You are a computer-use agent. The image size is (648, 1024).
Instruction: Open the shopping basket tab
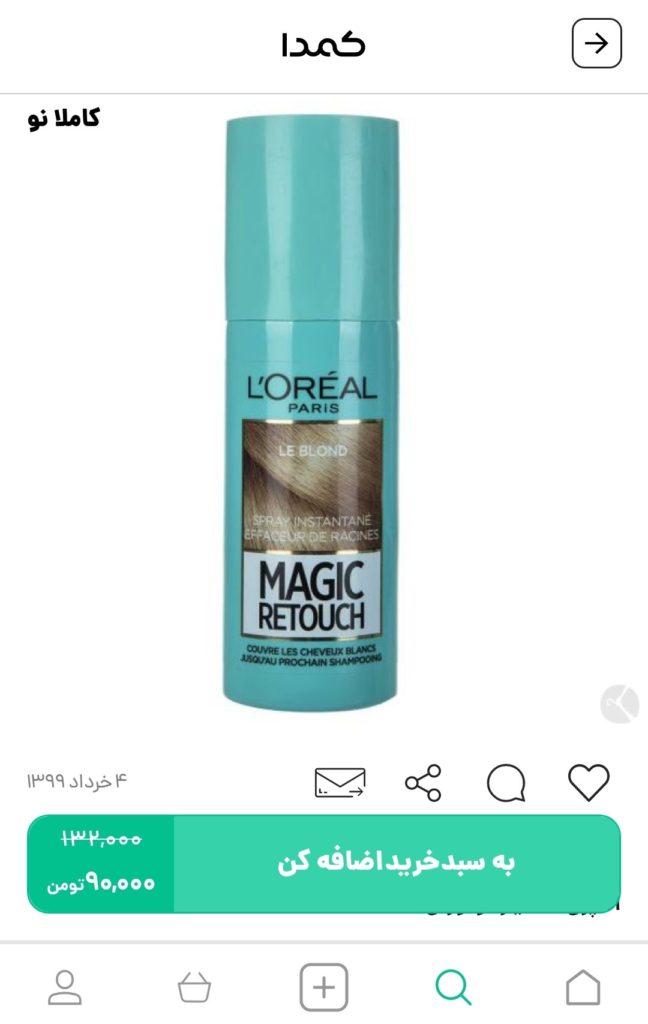click(x=194, y=988)
